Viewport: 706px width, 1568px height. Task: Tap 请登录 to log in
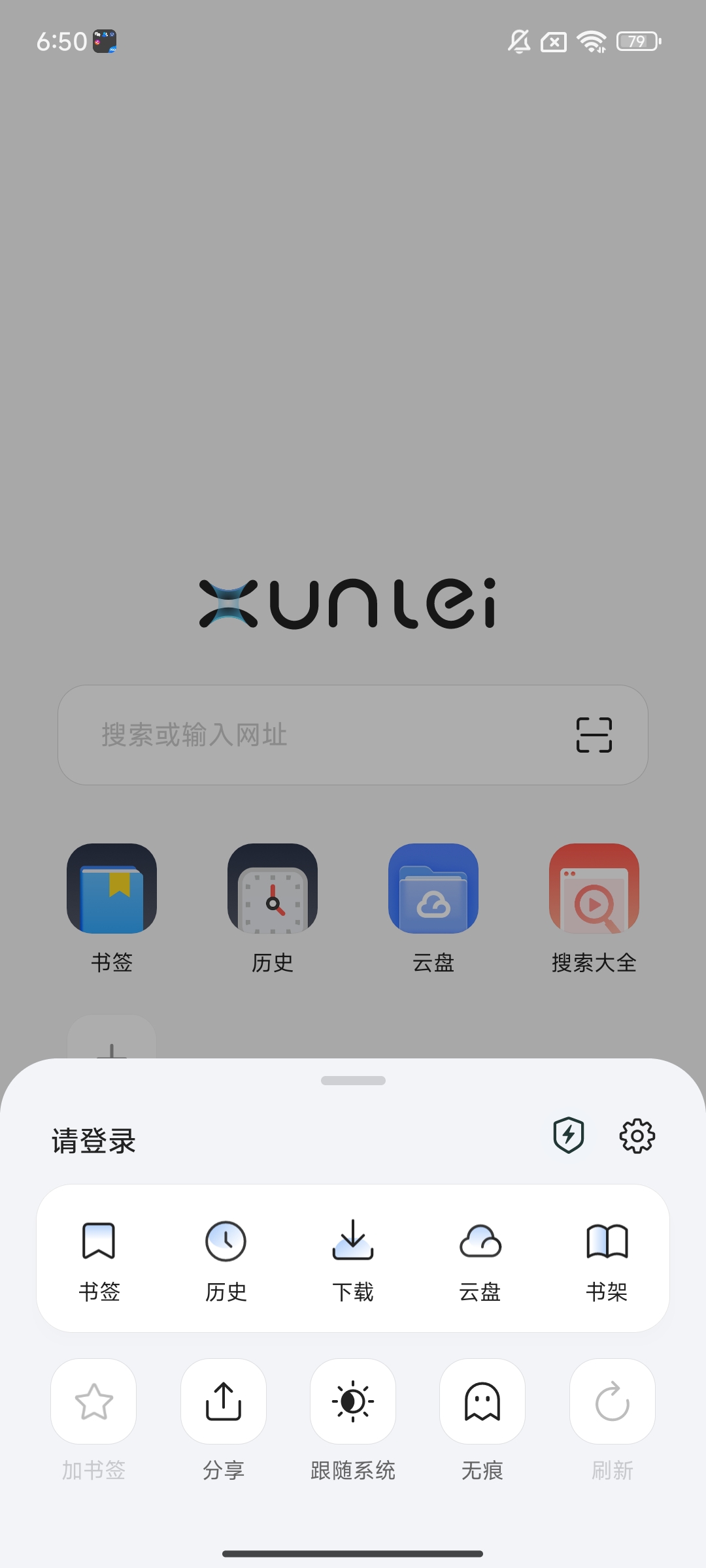coord(94,1141)
